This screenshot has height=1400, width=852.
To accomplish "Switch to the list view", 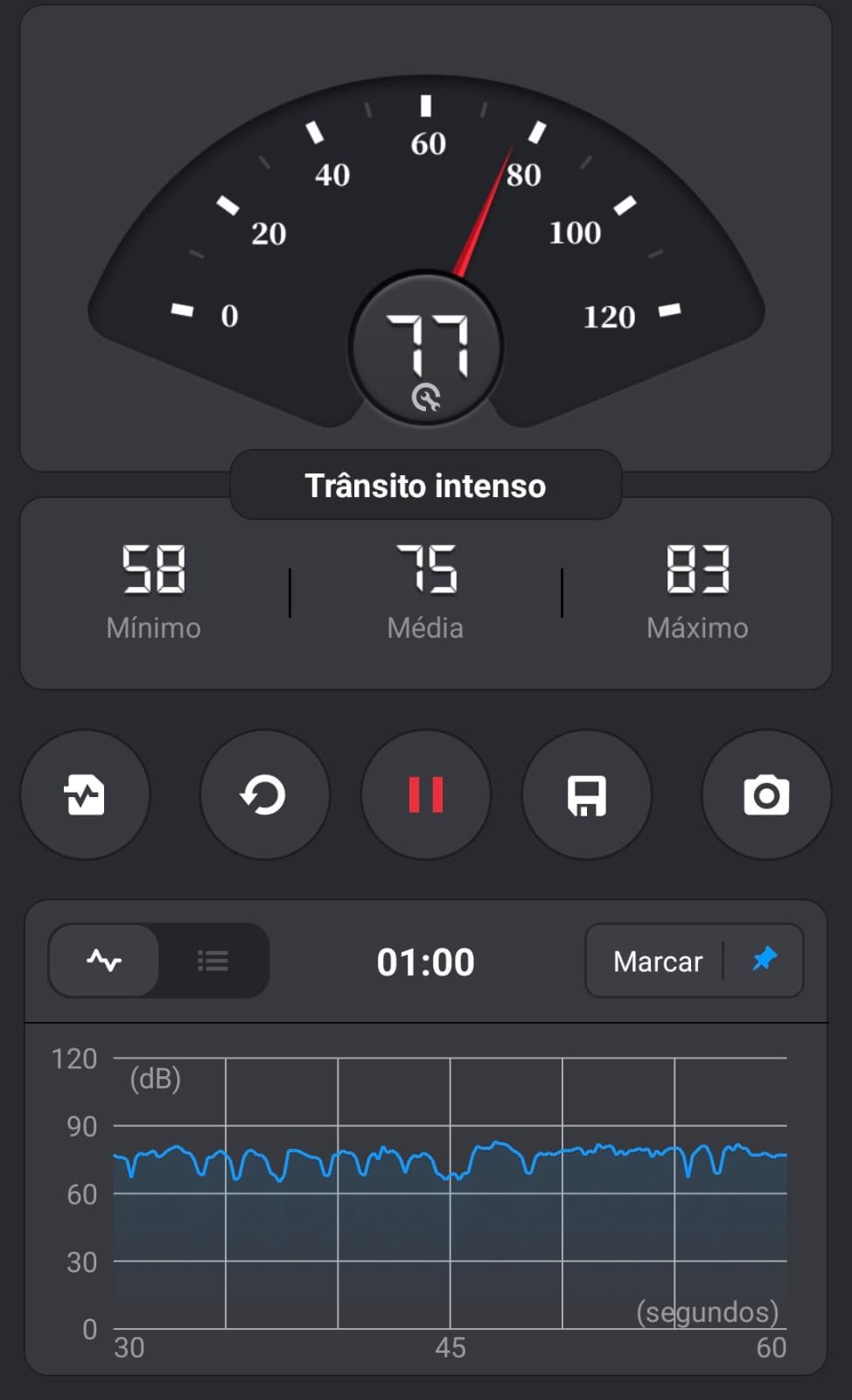I will pyautogui.click(x=213, y=961).
